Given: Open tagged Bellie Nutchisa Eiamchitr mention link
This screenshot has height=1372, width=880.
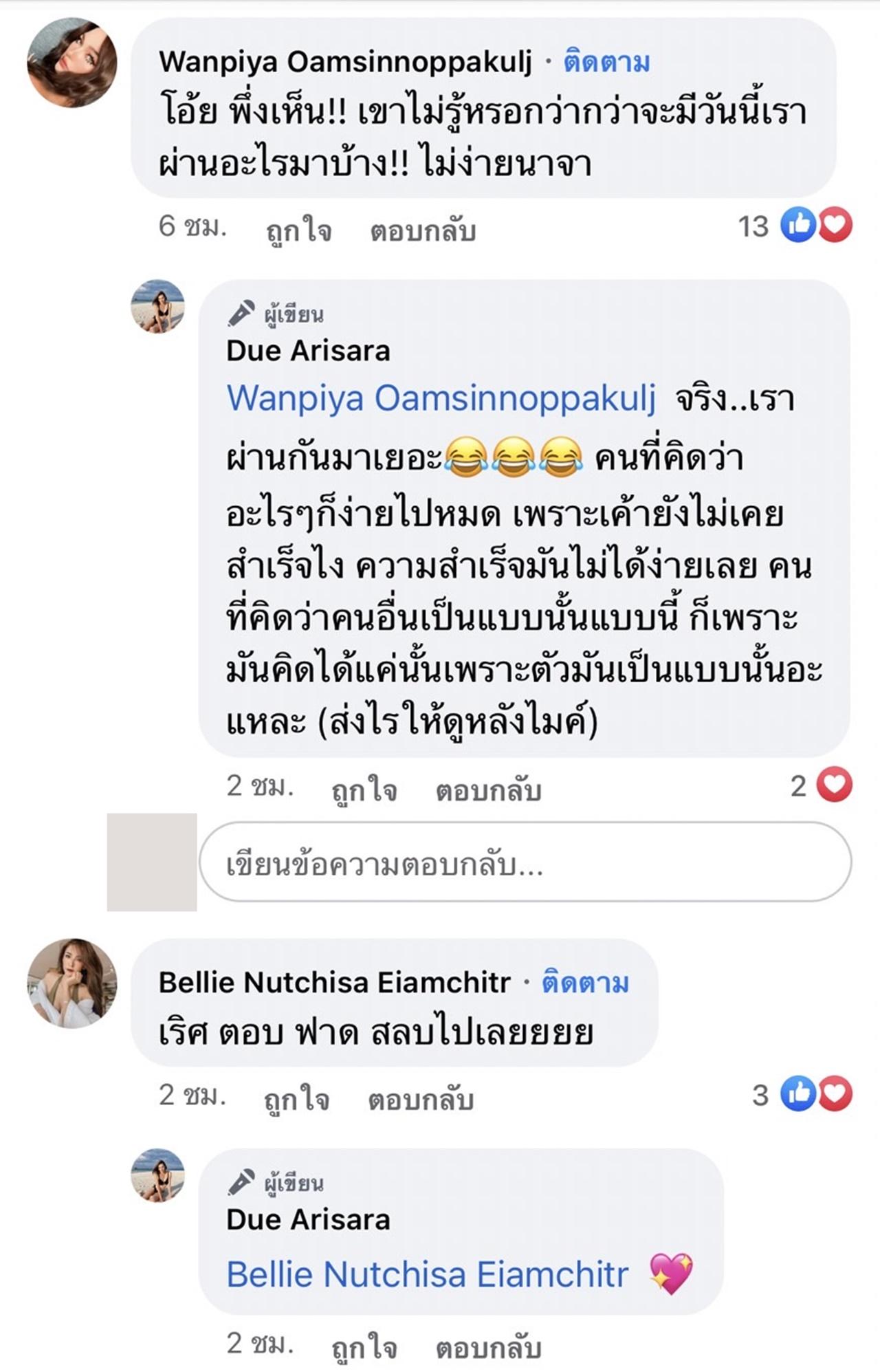Looking at the screenshot, I should pos(428,1274).
